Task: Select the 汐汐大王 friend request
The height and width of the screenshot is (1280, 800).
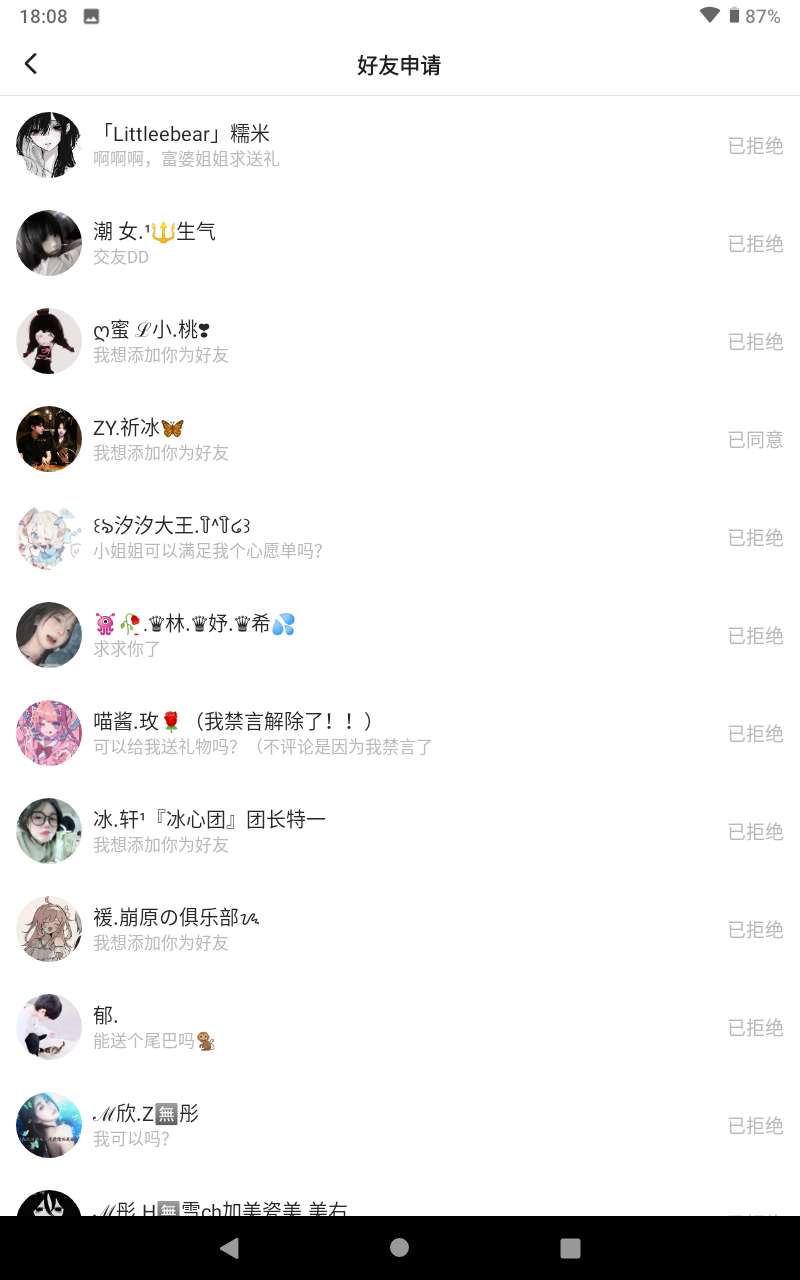Action: click(400, 537)
